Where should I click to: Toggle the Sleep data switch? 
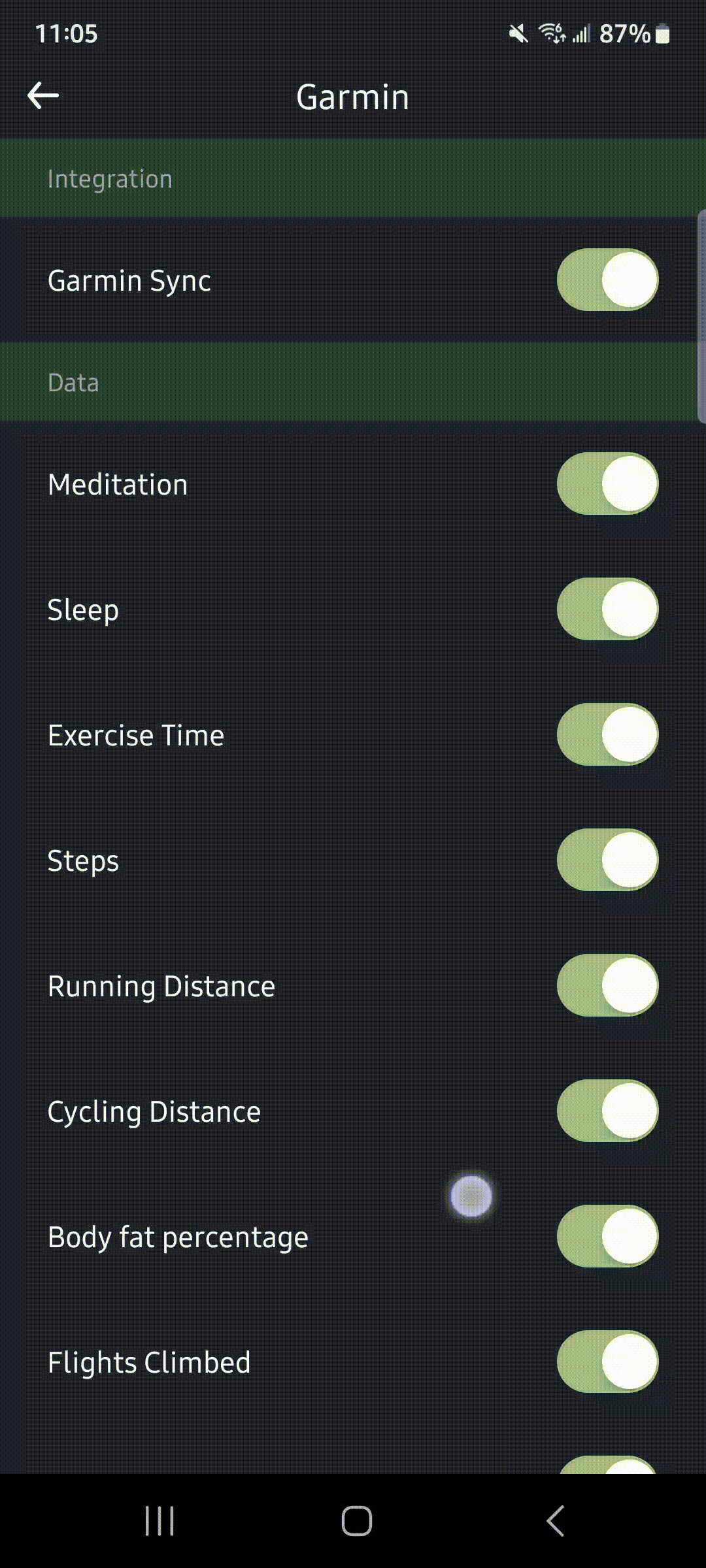(x=607, y=609)
